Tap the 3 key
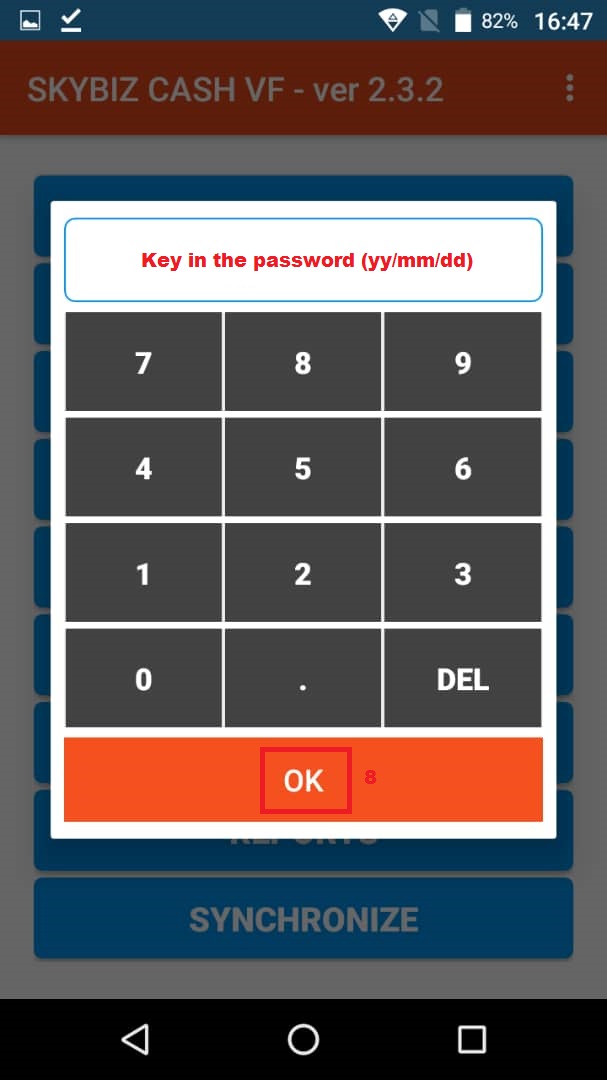 [x=462, y=574]
